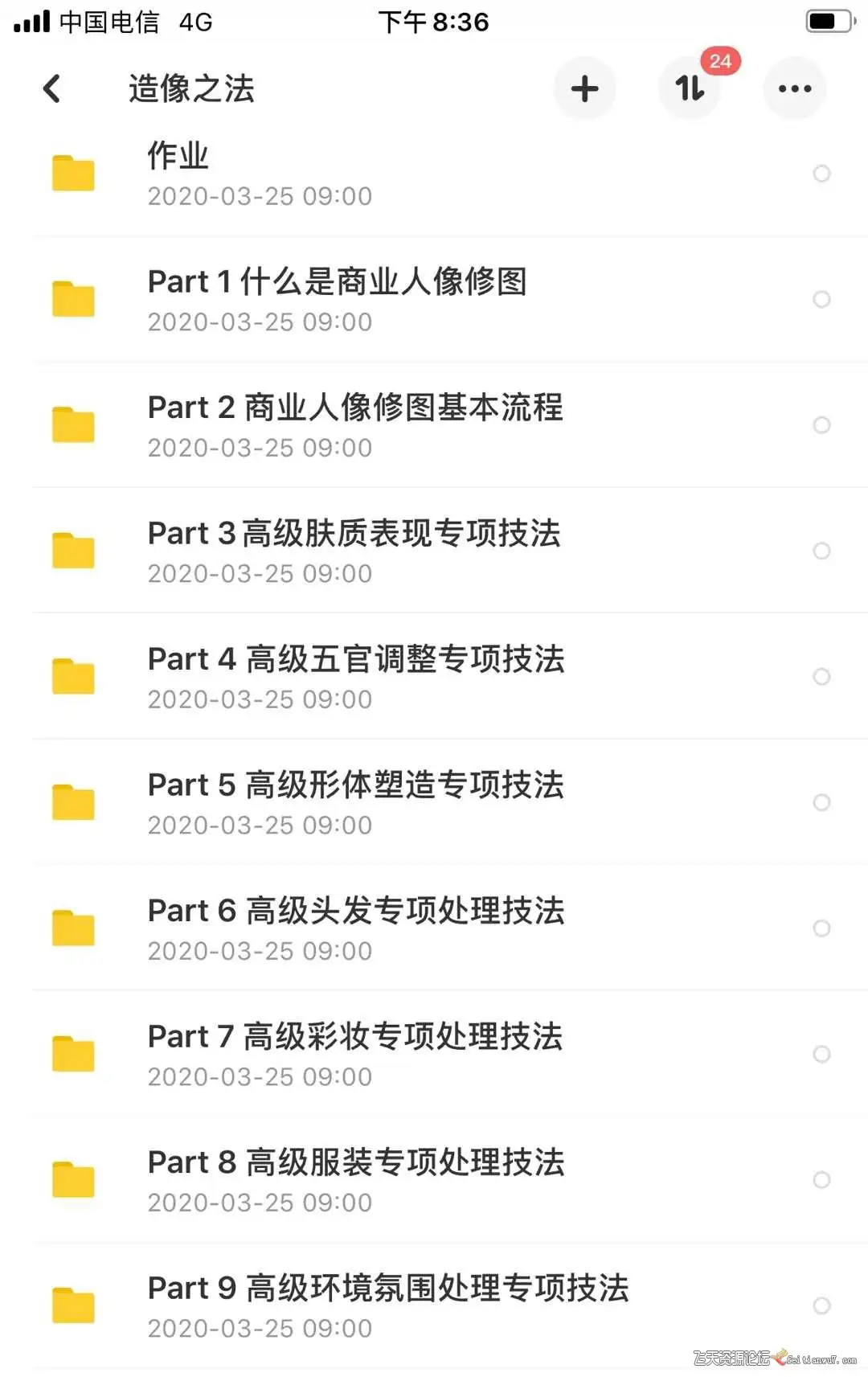This screenshot has height=1377, width=868.
Task: Tap the plus button to add new
Action: tap(585, 88)
